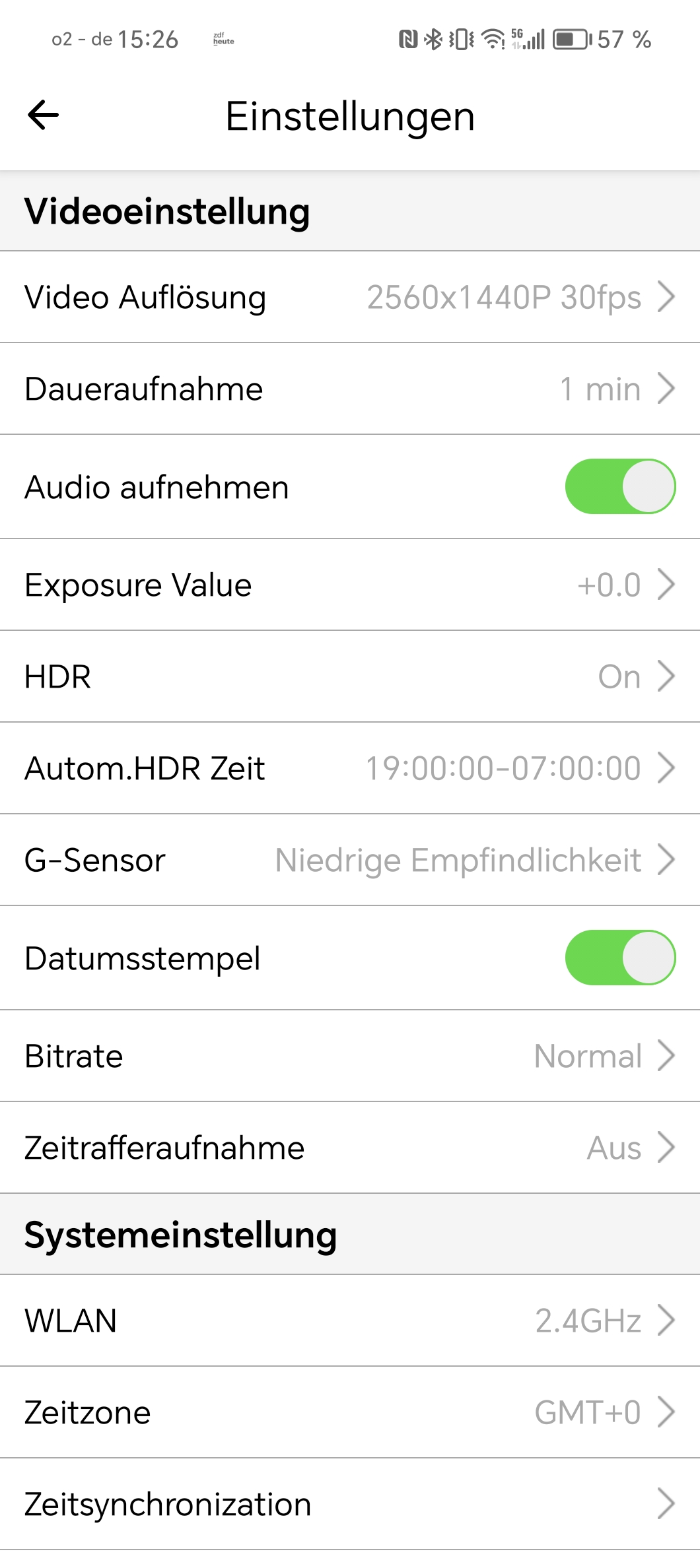Screen dimensions: 700x1568
Task: Open Video Auflösung setting
Action: click(350, 297)
